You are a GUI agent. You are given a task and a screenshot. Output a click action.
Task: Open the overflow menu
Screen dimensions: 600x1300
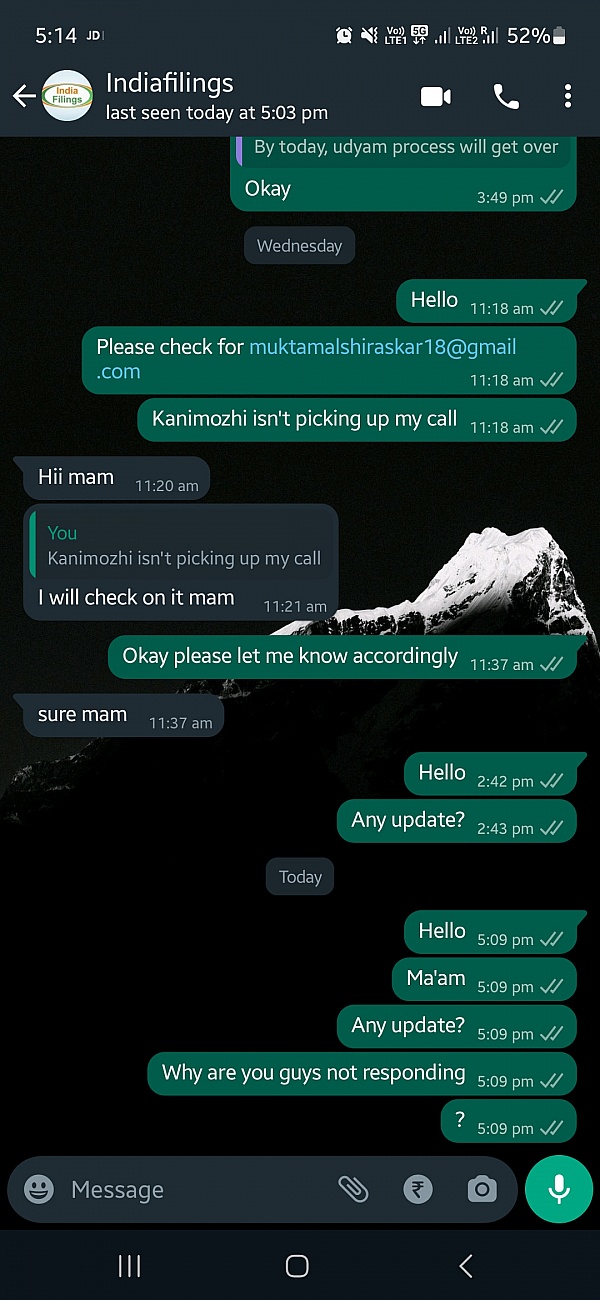click(x=567, y=96)
